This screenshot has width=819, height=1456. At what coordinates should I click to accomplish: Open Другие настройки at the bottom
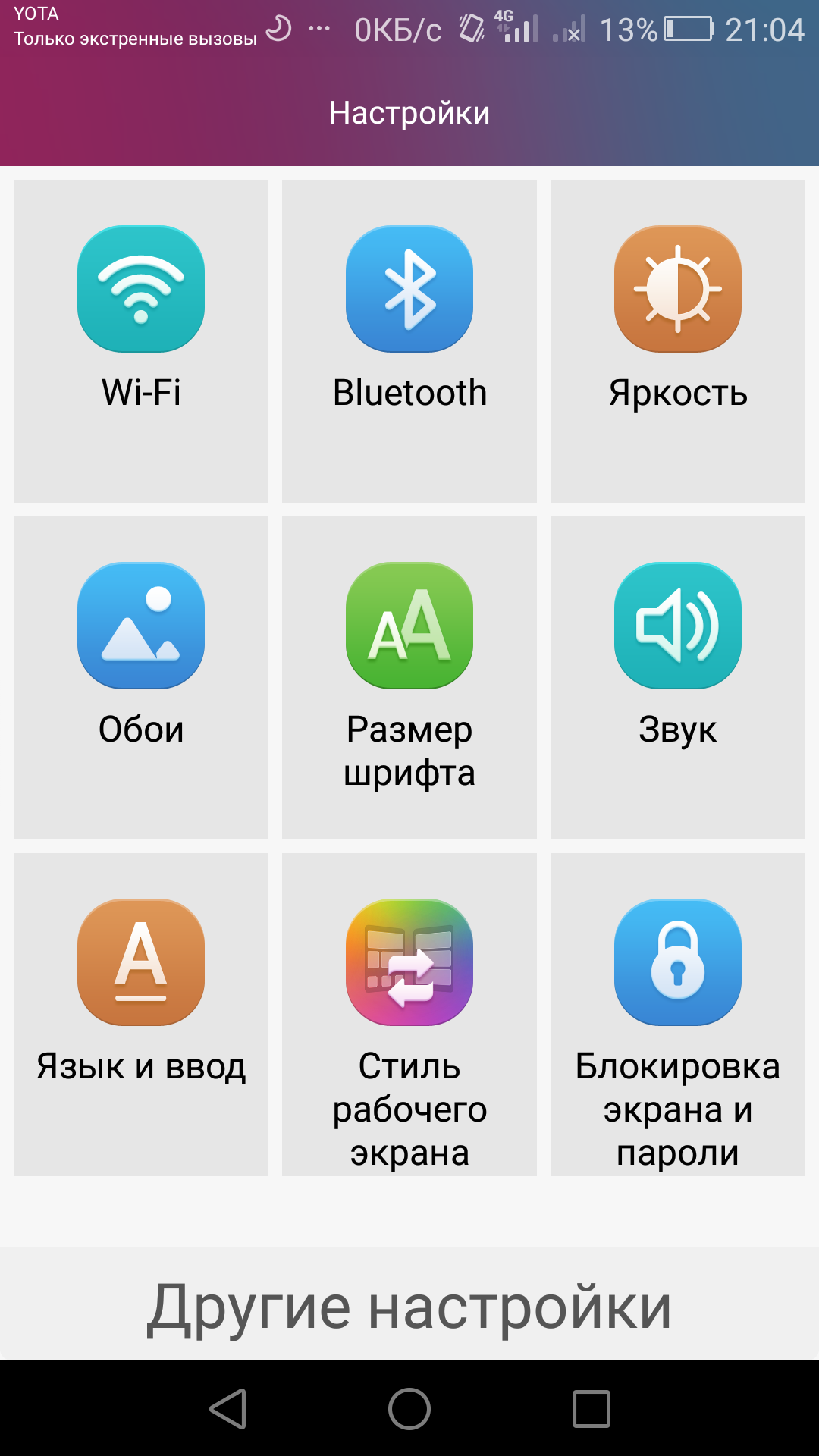[409, 1304]
